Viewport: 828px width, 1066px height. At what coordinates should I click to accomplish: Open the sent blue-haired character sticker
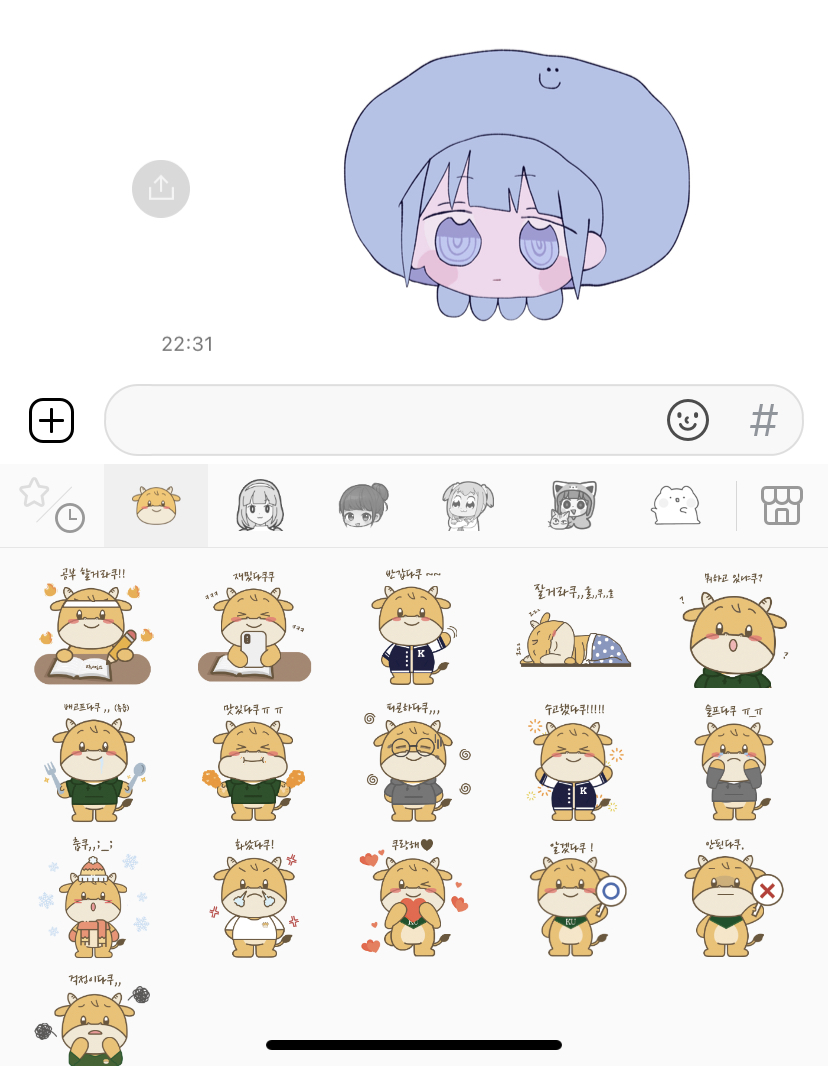[517, 180]
